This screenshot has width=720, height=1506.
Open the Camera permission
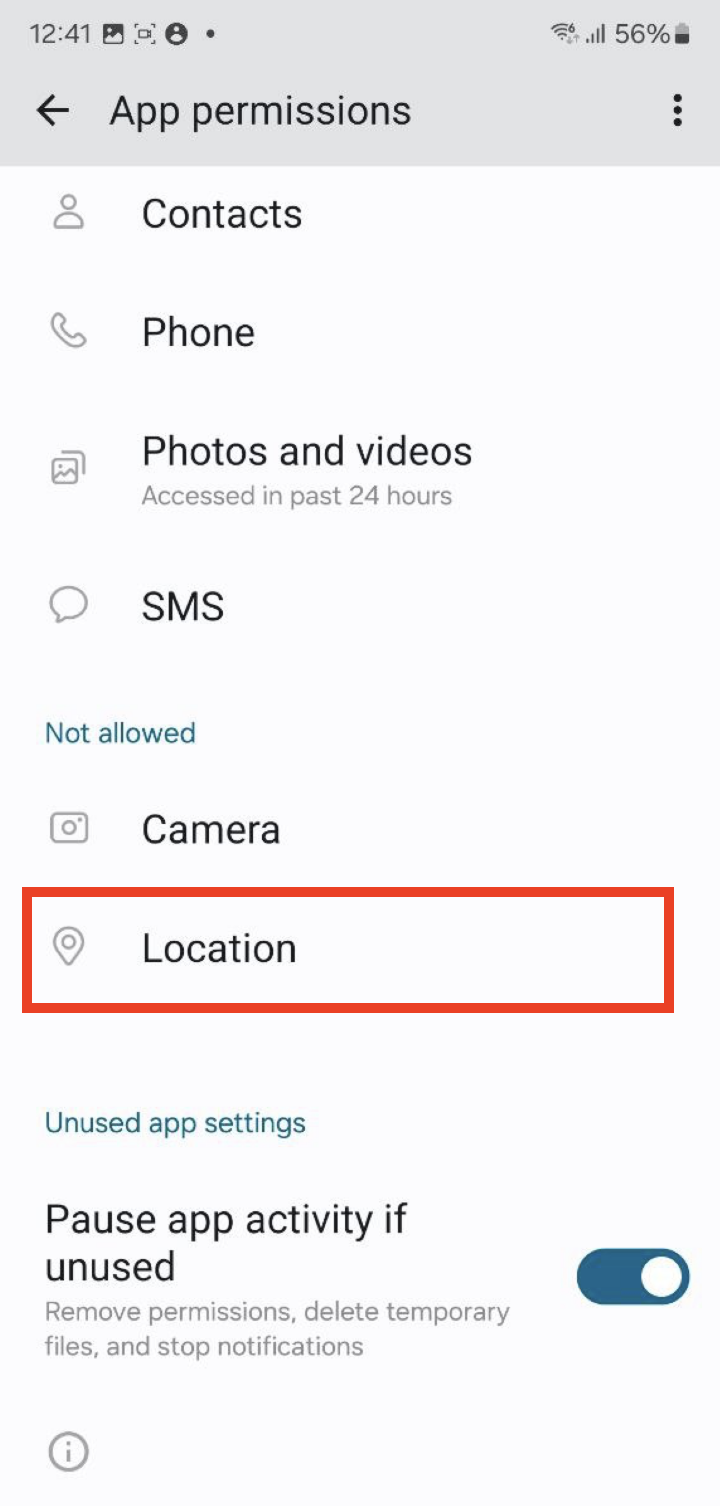[x=211, y=829]
